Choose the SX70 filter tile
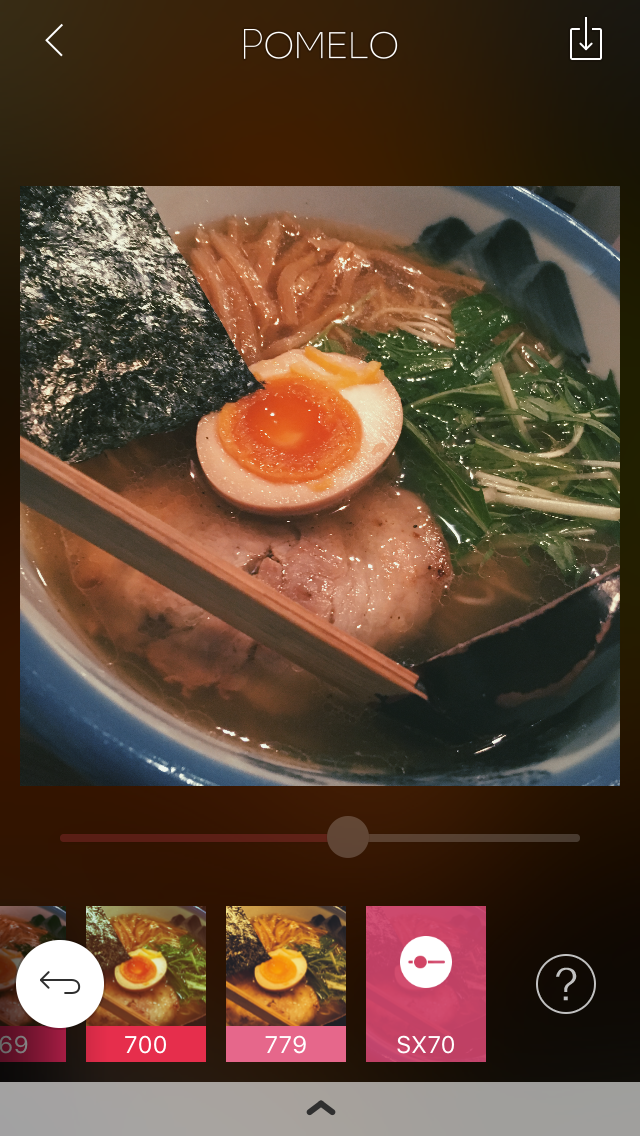Screen dimensions: 640x1136 click(x=426, y=983)
